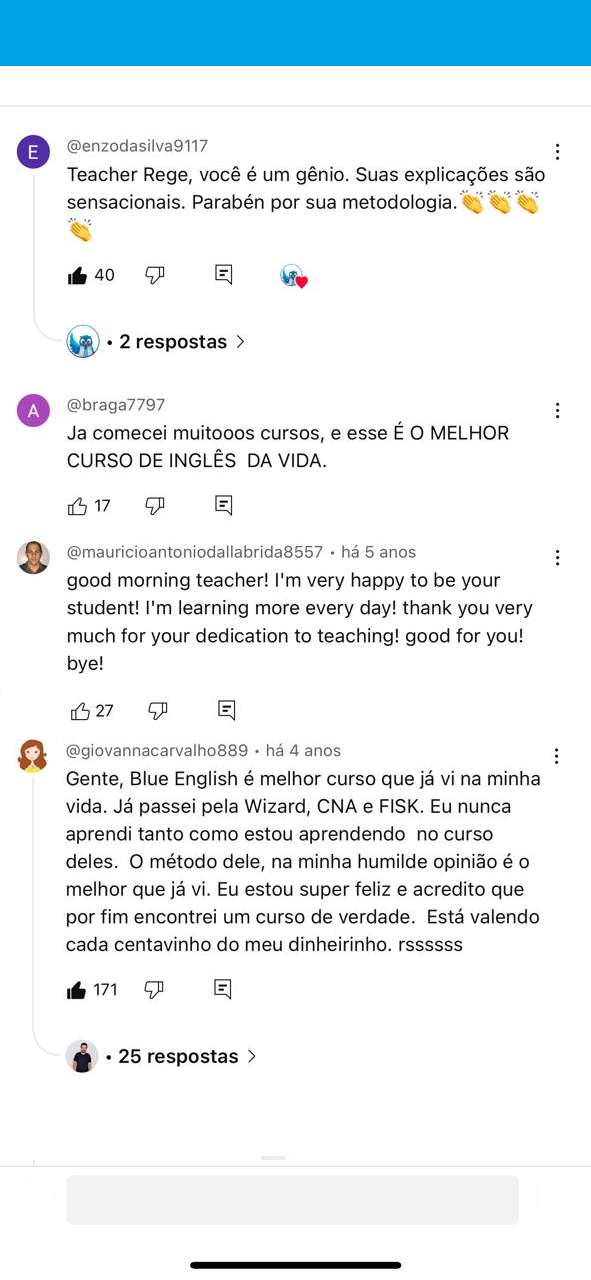This screenshot has height=1280, width=591.
Task: Open @giovannacarvalho889's profile avatar
Action: [x=33, y=756]
